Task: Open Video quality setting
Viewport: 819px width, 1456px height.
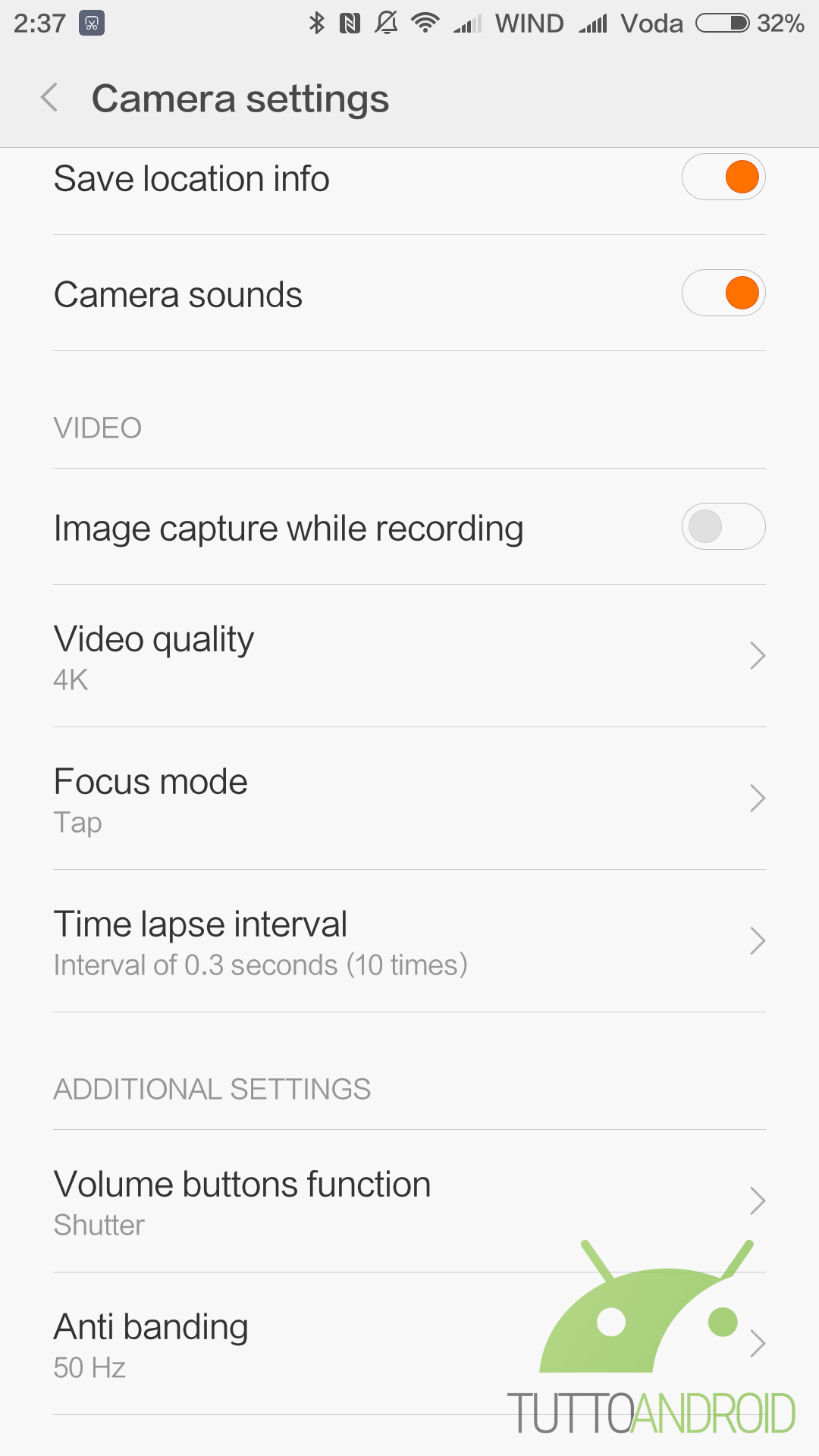Action: click(x=409, y=656)
